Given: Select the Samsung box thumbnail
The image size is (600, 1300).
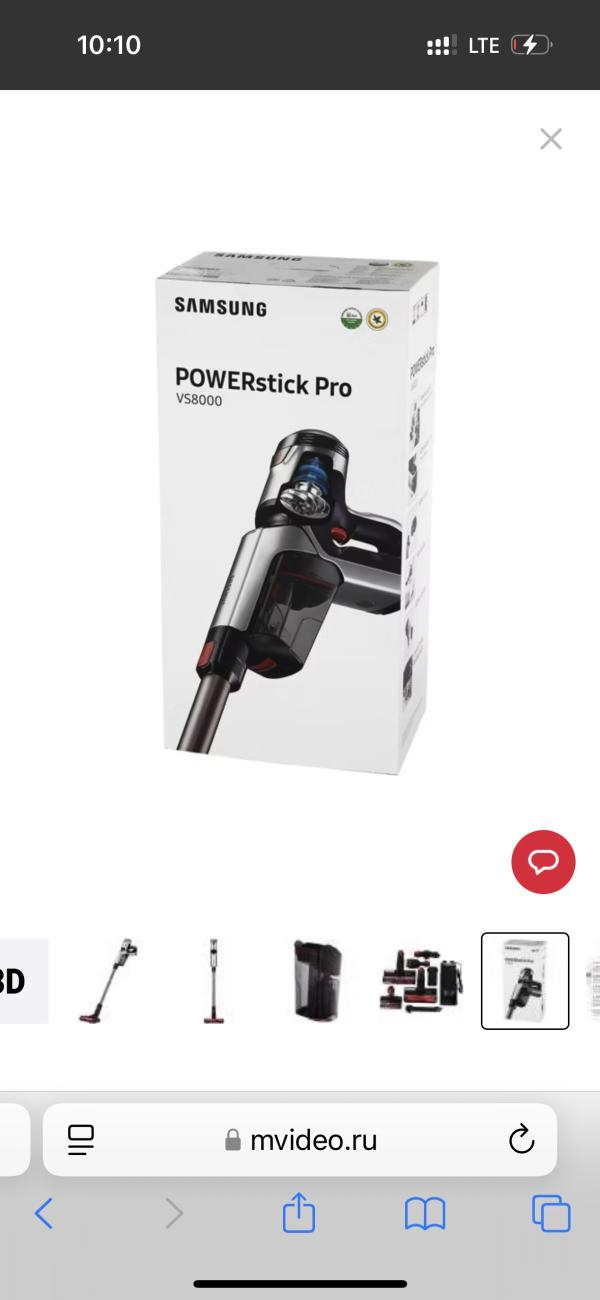Looking at the screenshot, I should click(525, 981).
